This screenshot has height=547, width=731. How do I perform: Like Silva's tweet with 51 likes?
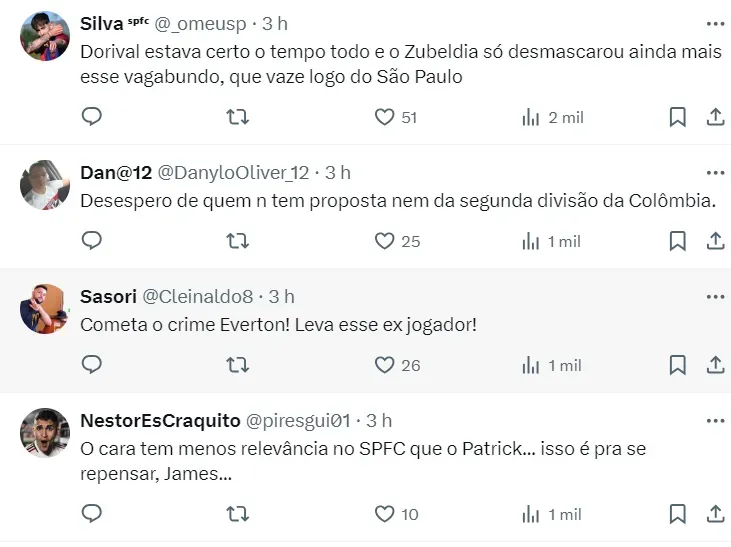384,117
